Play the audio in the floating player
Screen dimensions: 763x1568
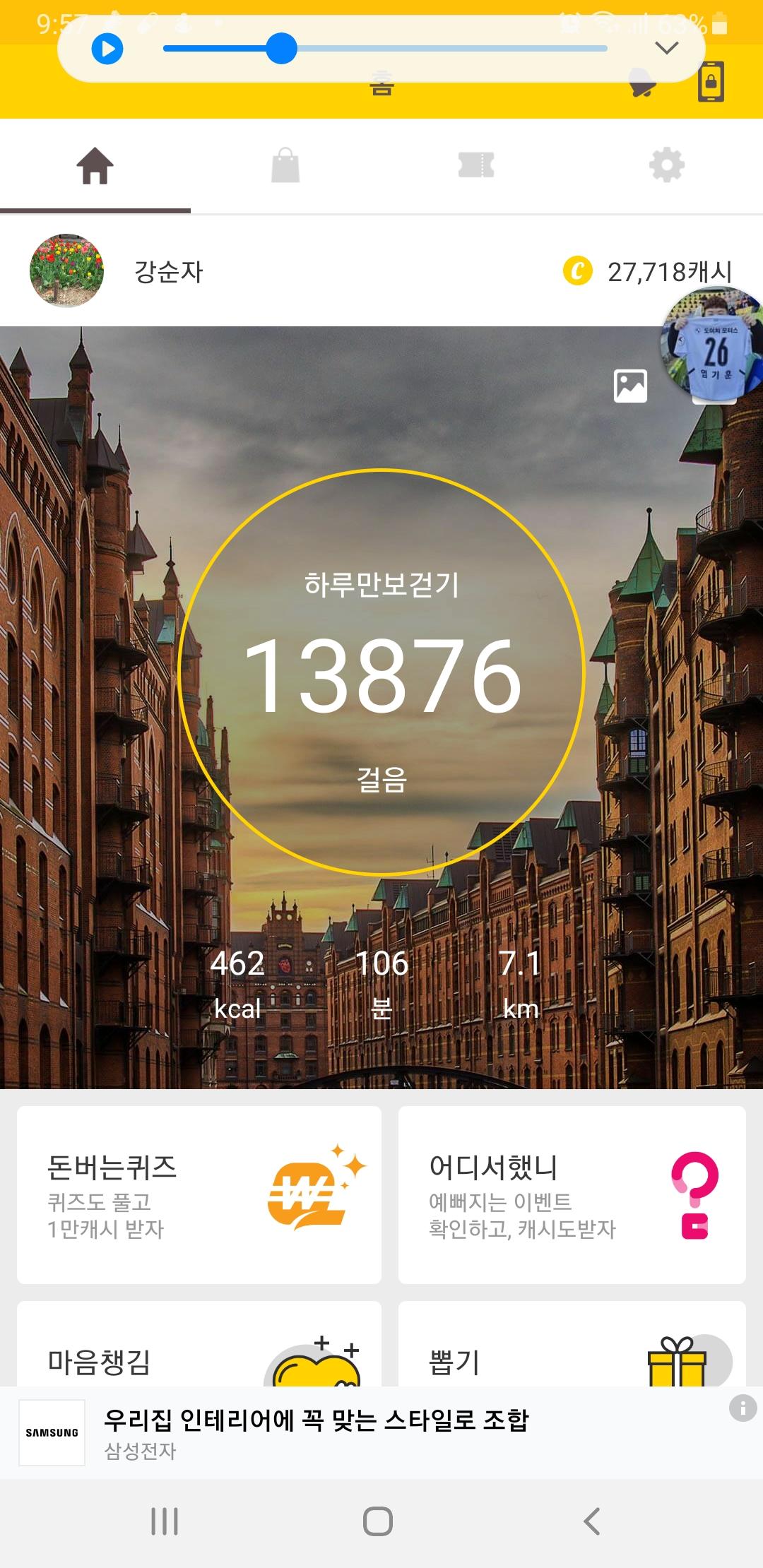tap(107, 49)
